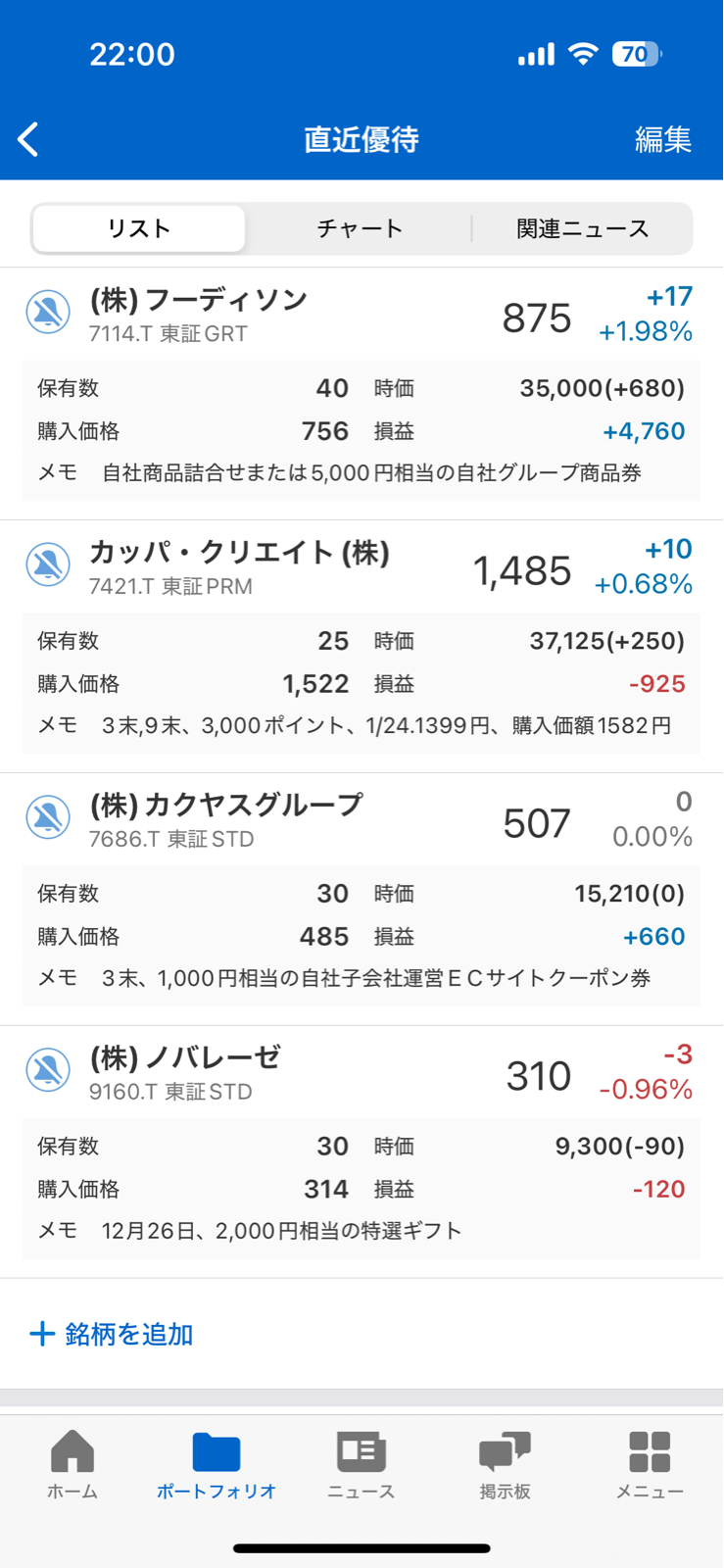This screenshot has width=724, height=1568.
Task: Tap the alert bell for ノバレーゼ
Action: tap(48, 1070)
